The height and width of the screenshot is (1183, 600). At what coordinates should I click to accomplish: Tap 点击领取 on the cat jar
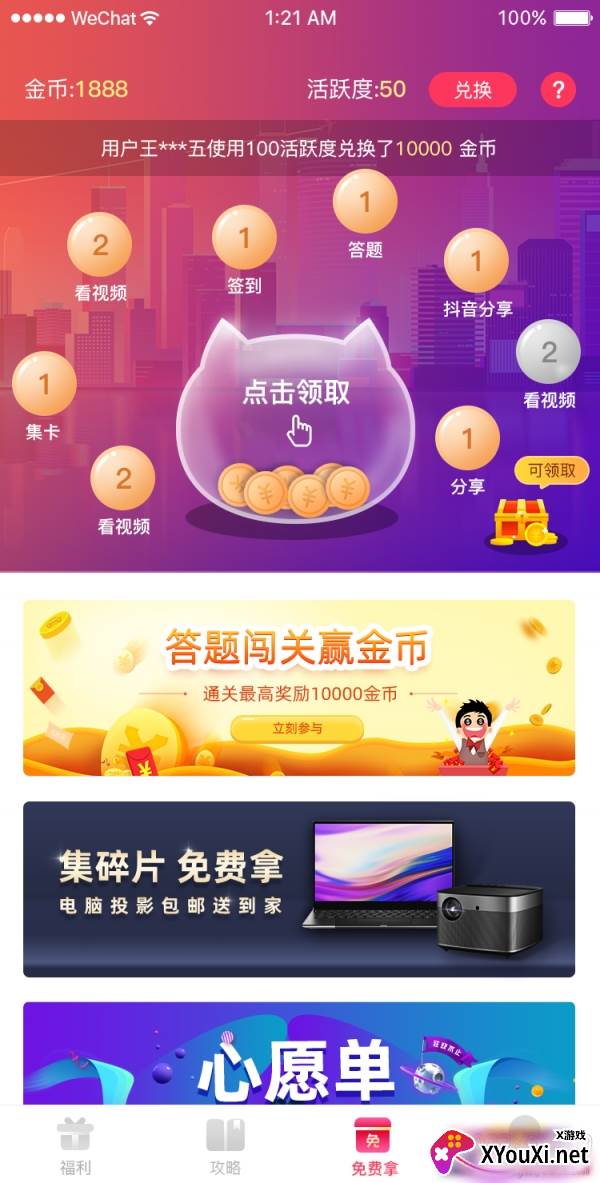(296, 393)
